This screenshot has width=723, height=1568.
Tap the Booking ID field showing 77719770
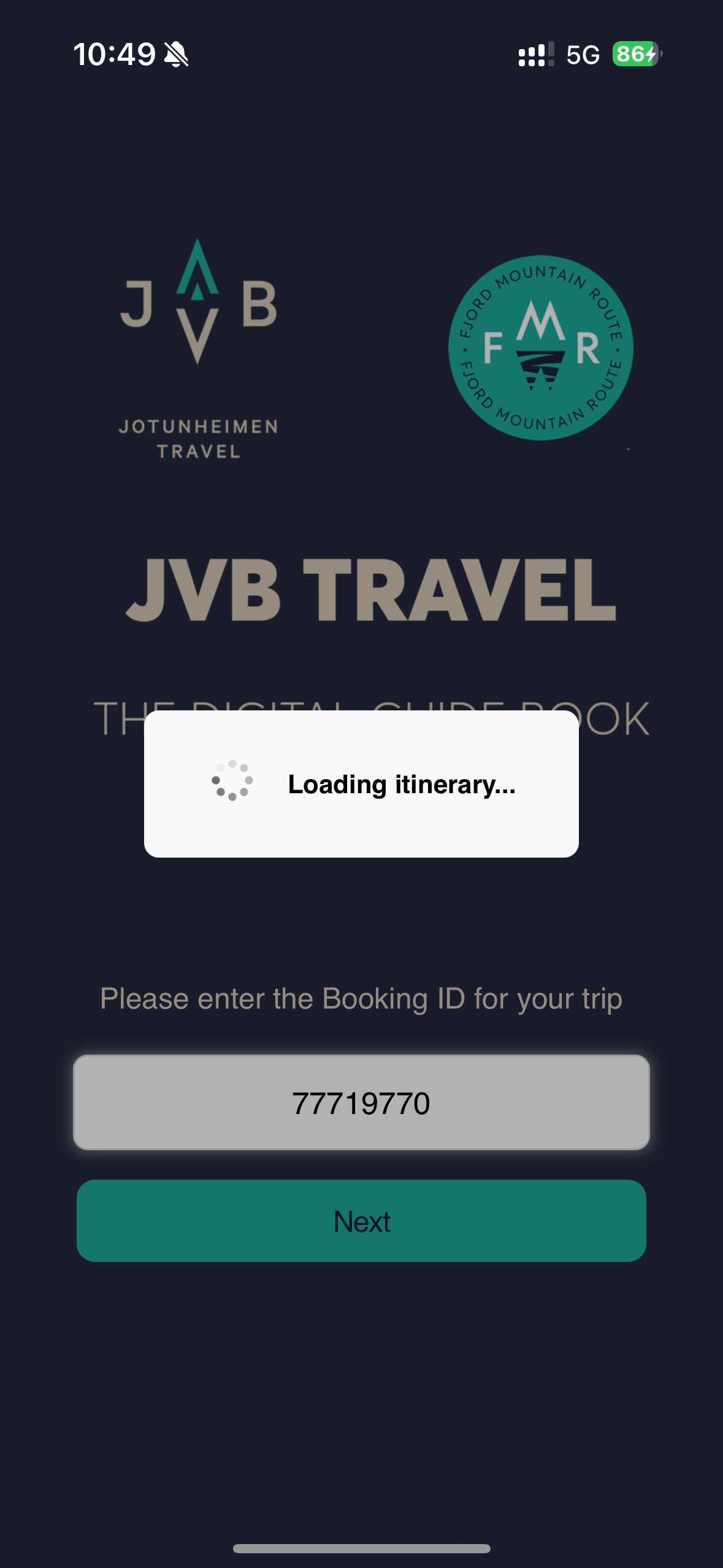click(x=361, y=1102)
